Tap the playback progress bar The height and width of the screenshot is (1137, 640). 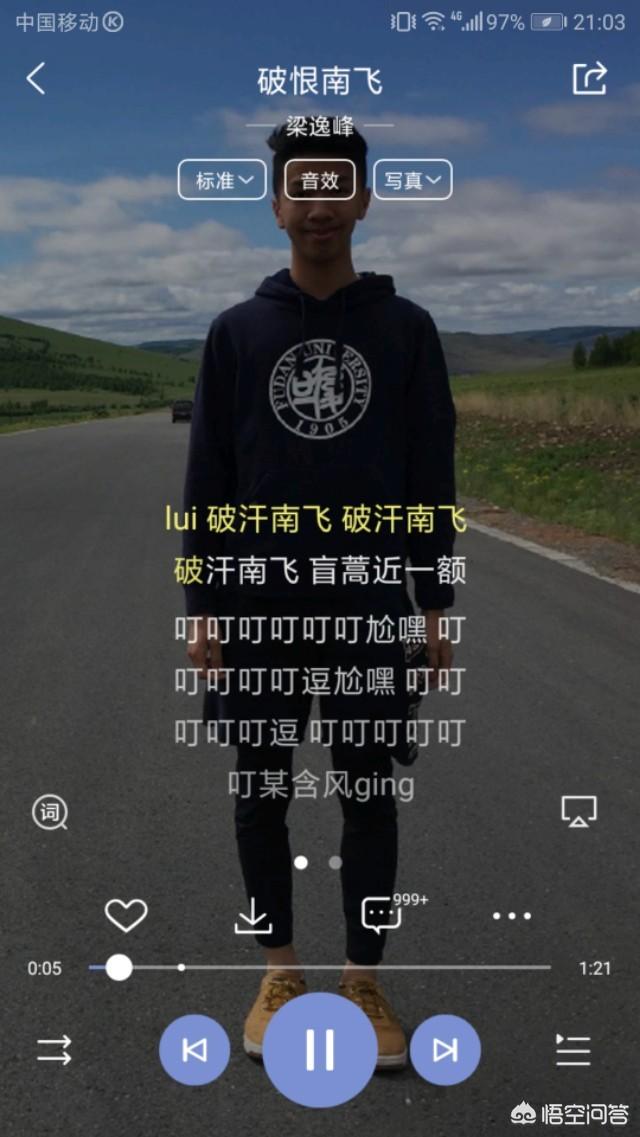[x=319, y=967]
